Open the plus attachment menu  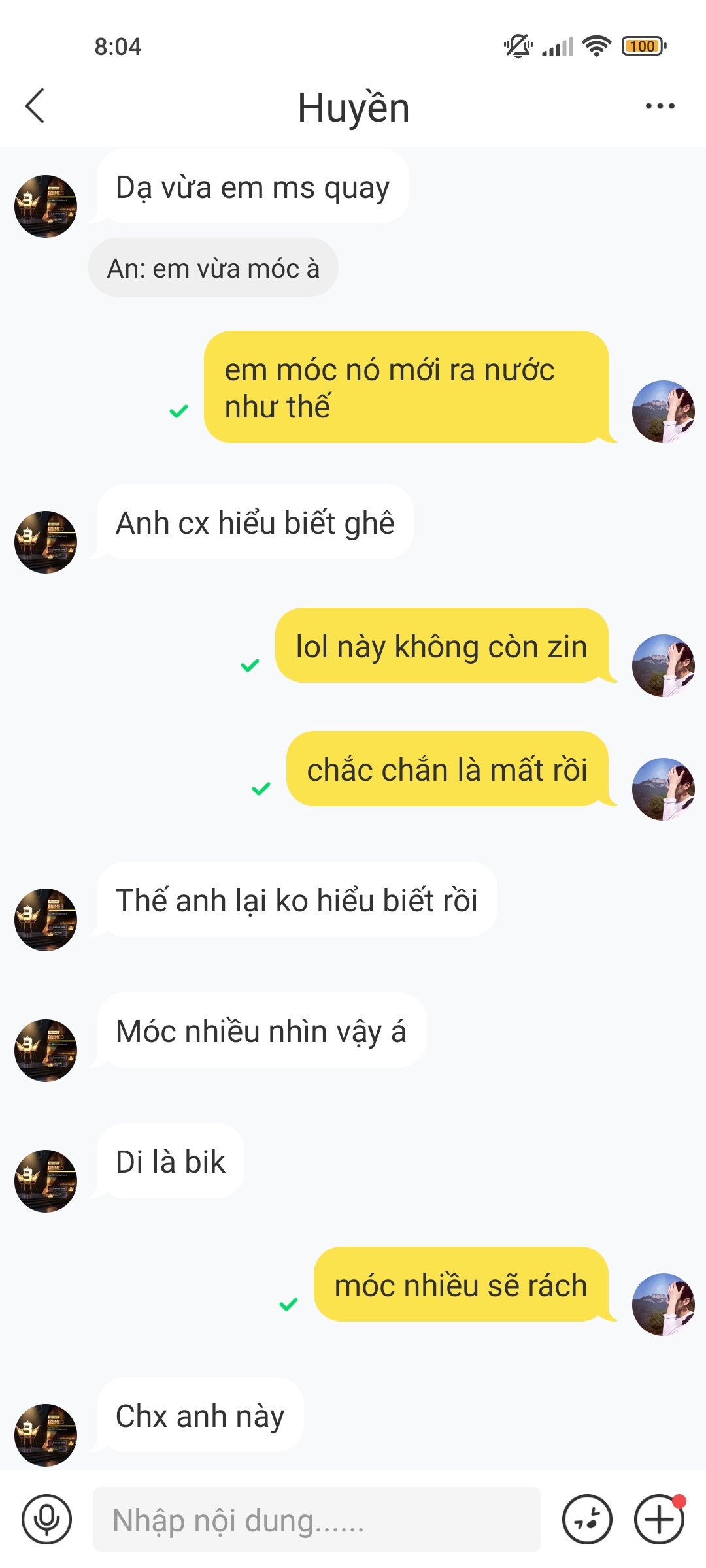659,1519
